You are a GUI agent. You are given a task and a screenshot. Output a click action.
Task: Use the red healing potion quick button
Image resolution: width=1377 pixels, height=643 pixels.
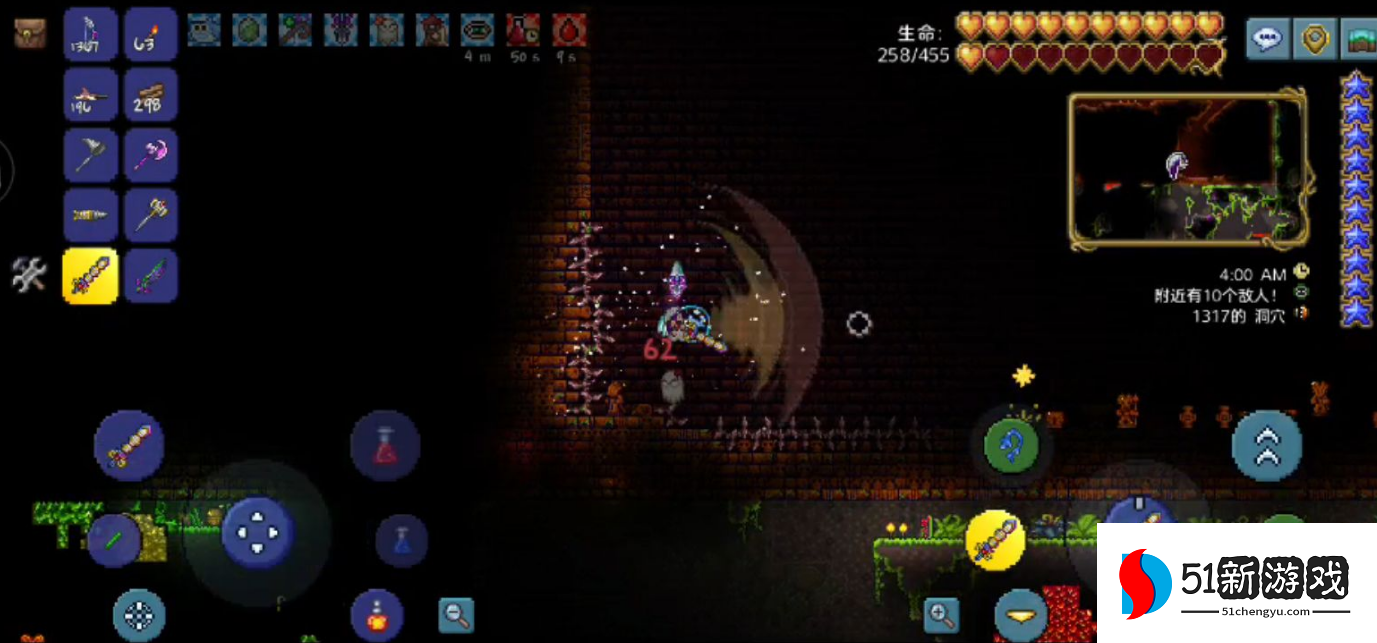(385, 446)
